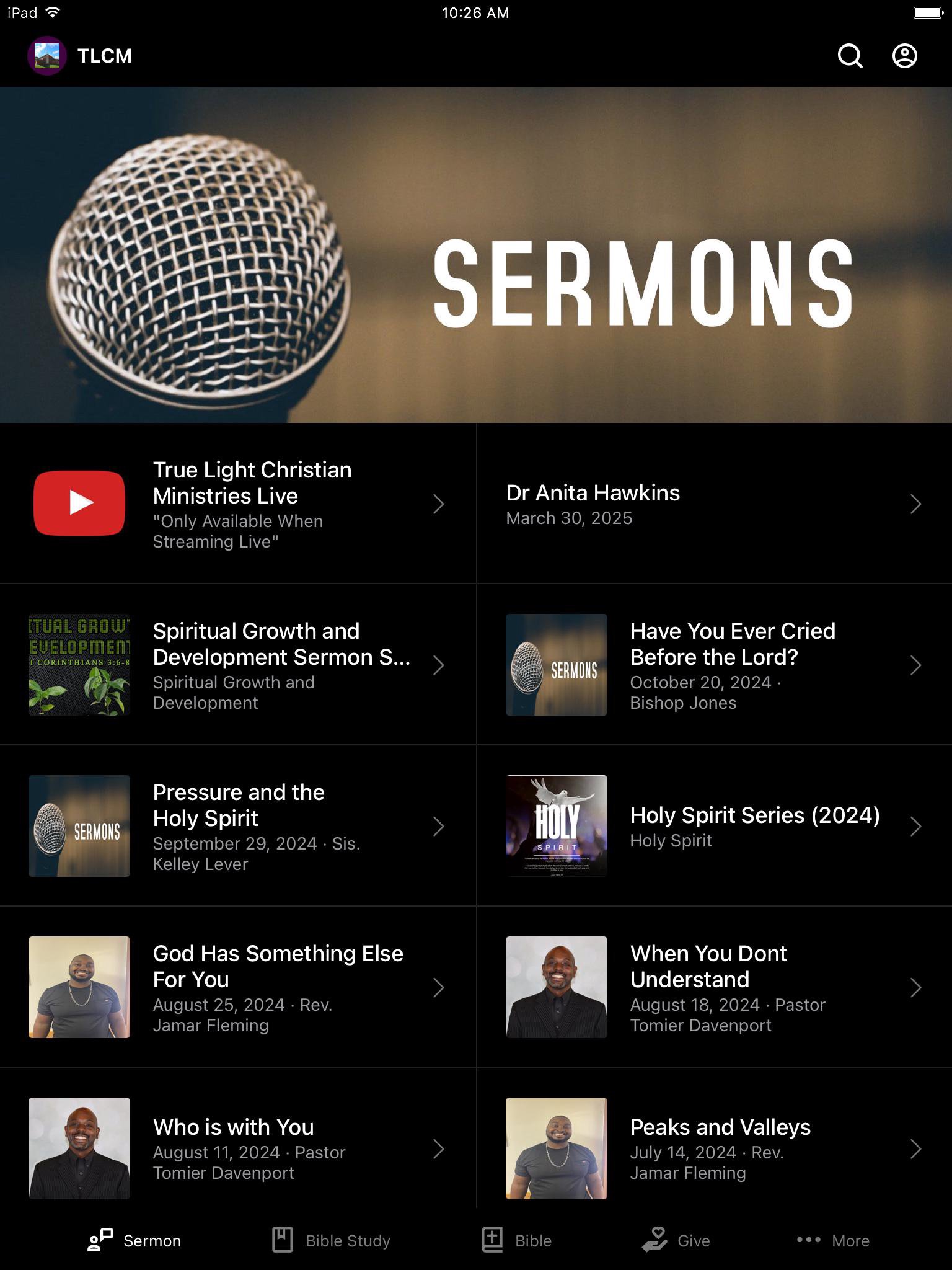Select the Who is with You sermon
This screenshot has height=1270, width=952.
(238, 1148)
